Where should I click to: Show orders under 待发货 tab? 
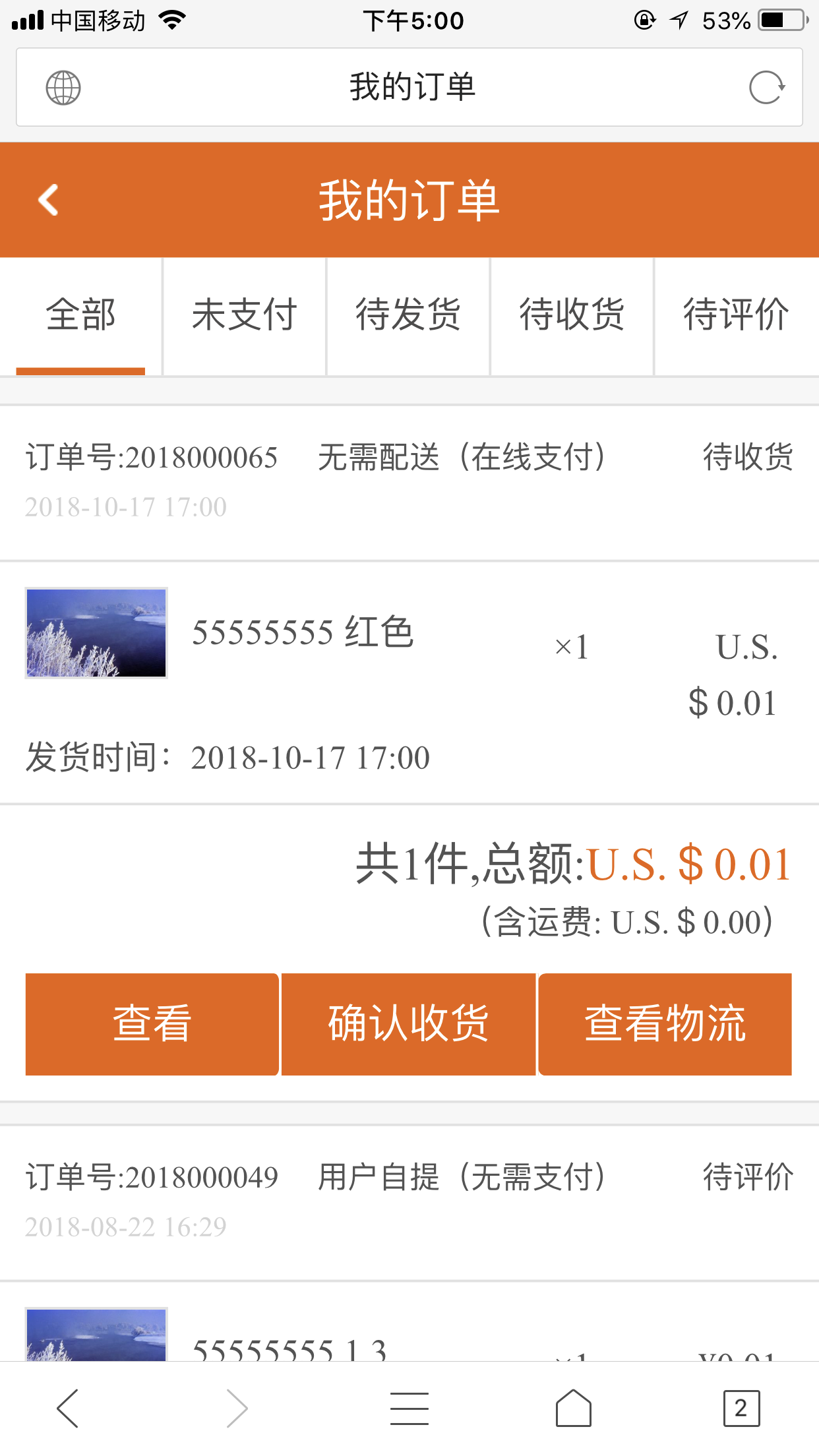point(408,315)
